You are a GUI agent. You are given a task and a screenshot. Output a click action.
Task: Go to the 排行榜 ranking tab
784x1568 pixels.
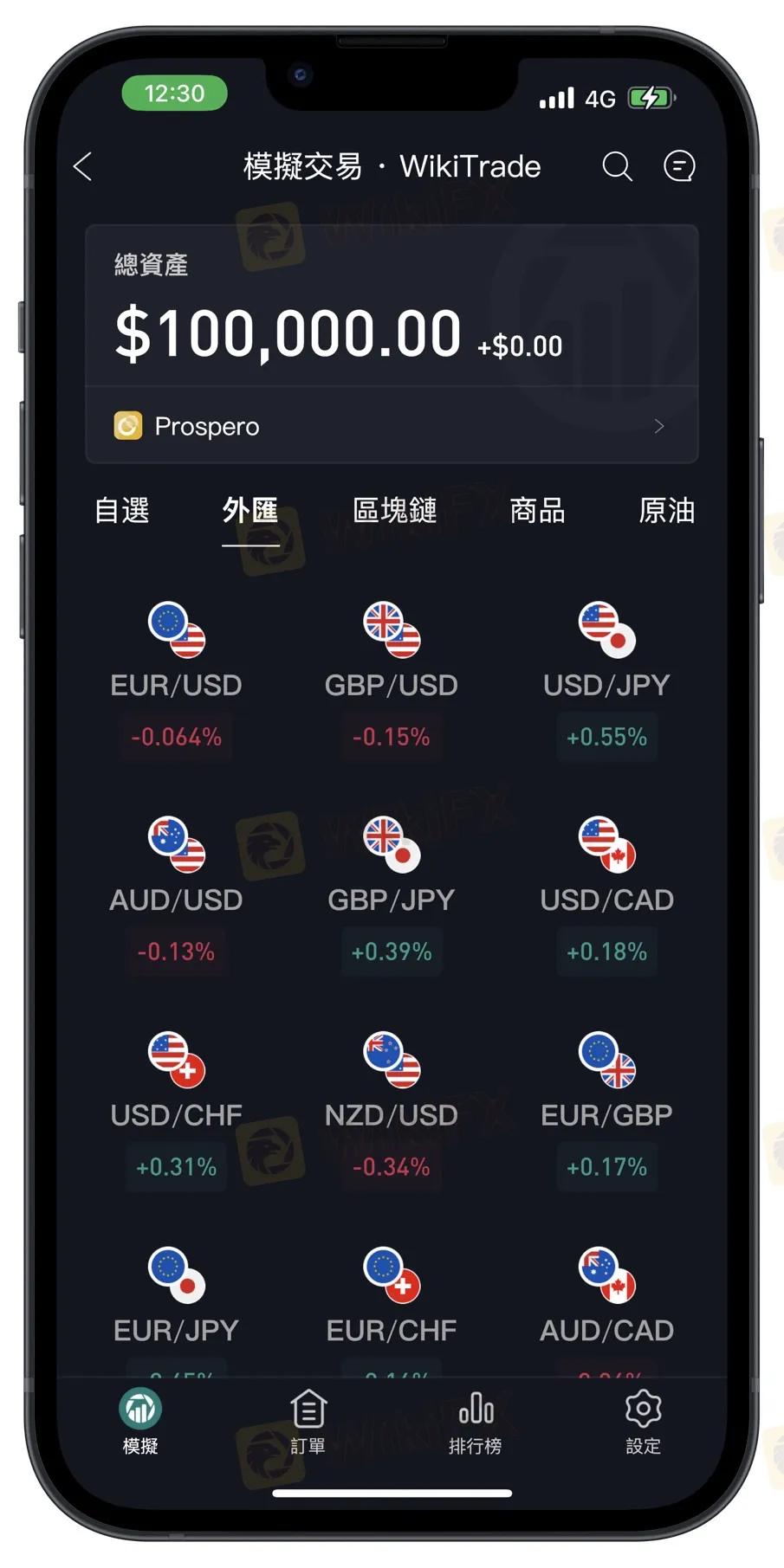pyautogui.click(x=476, y=1423)
